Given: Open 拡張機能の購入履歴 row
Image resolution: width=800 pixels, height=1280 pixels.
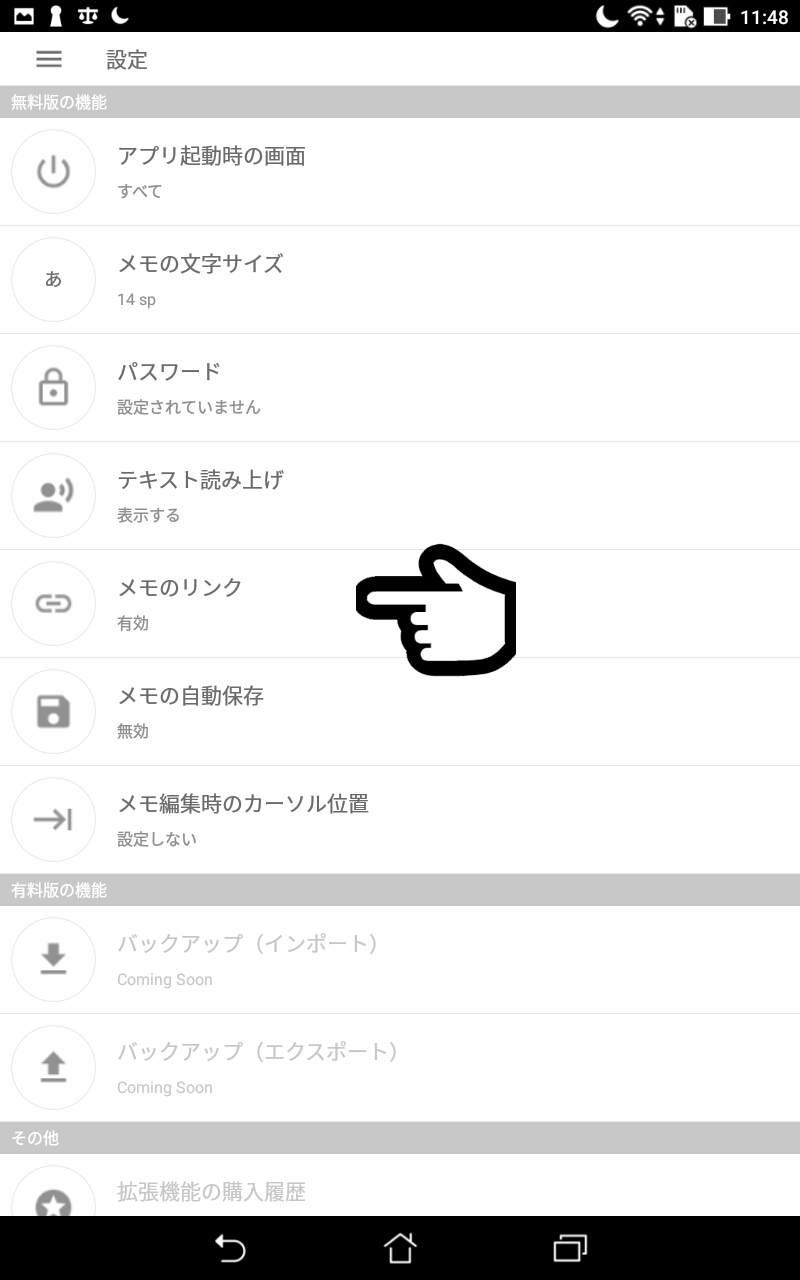Looking at the screenshot, I should [400, 1185].
